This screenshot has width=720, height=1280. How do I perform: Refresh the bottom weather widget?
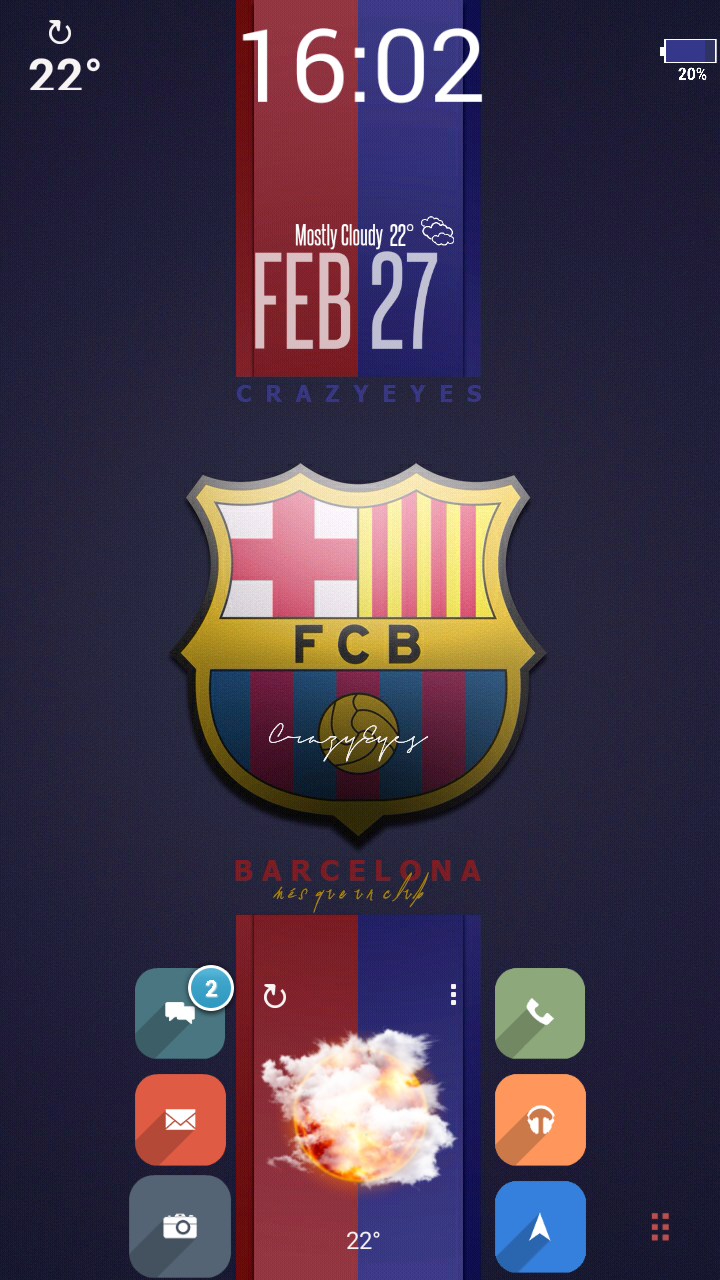pyautogui.click(x=274, y=996)
